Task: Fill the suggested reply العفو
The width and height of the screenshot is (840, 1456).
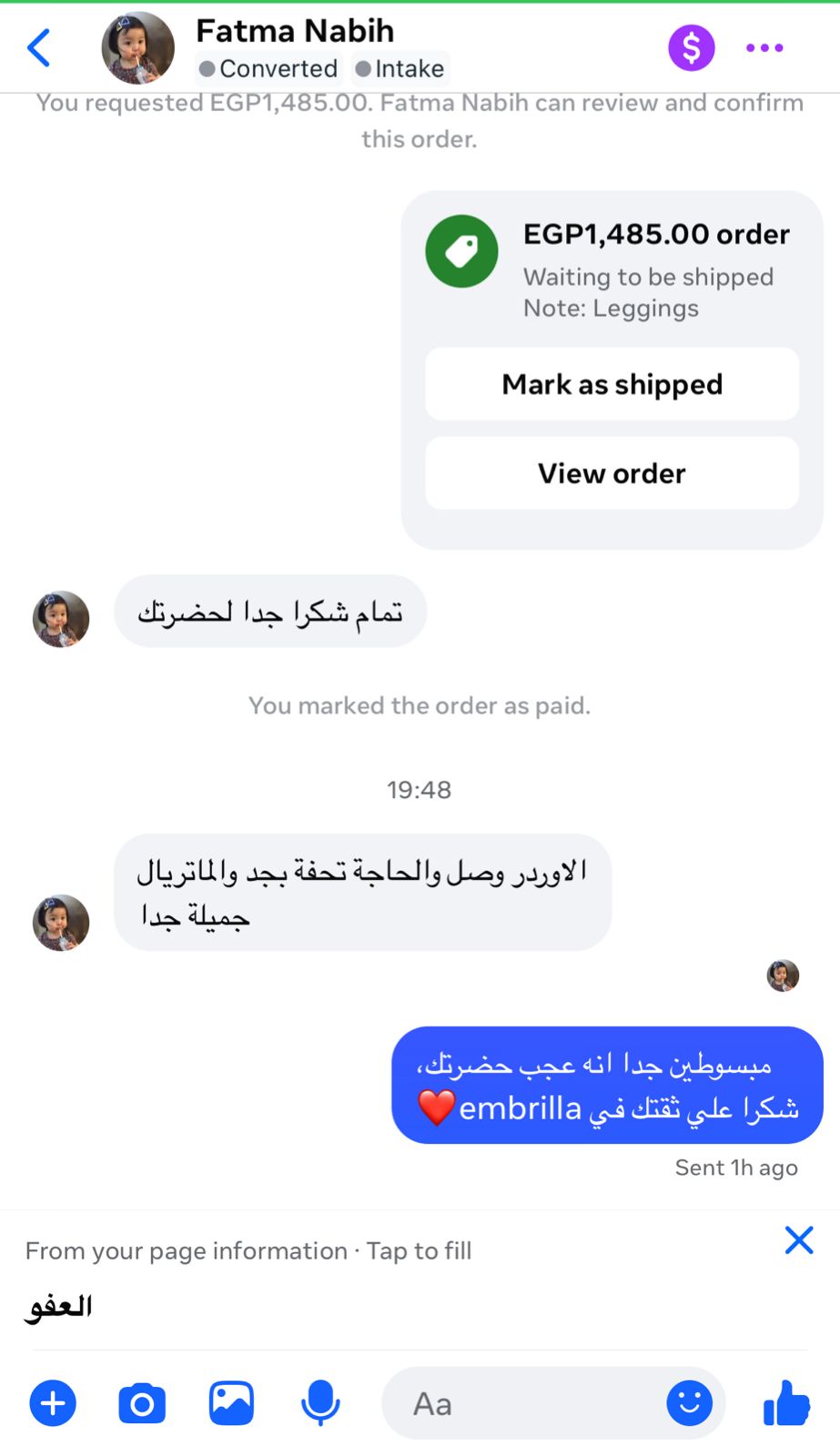Action: point(60,1307)
